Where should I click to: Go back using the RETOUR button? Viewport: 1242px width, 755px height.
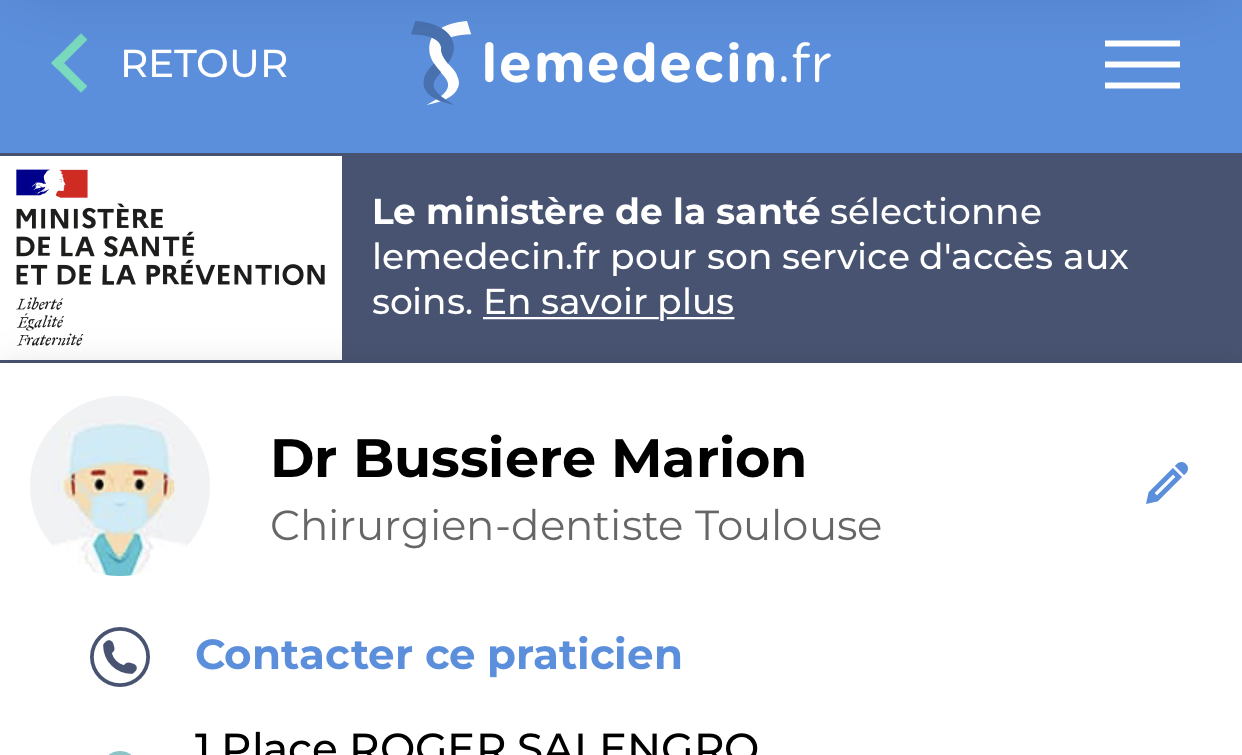click(x=170, y=64)
